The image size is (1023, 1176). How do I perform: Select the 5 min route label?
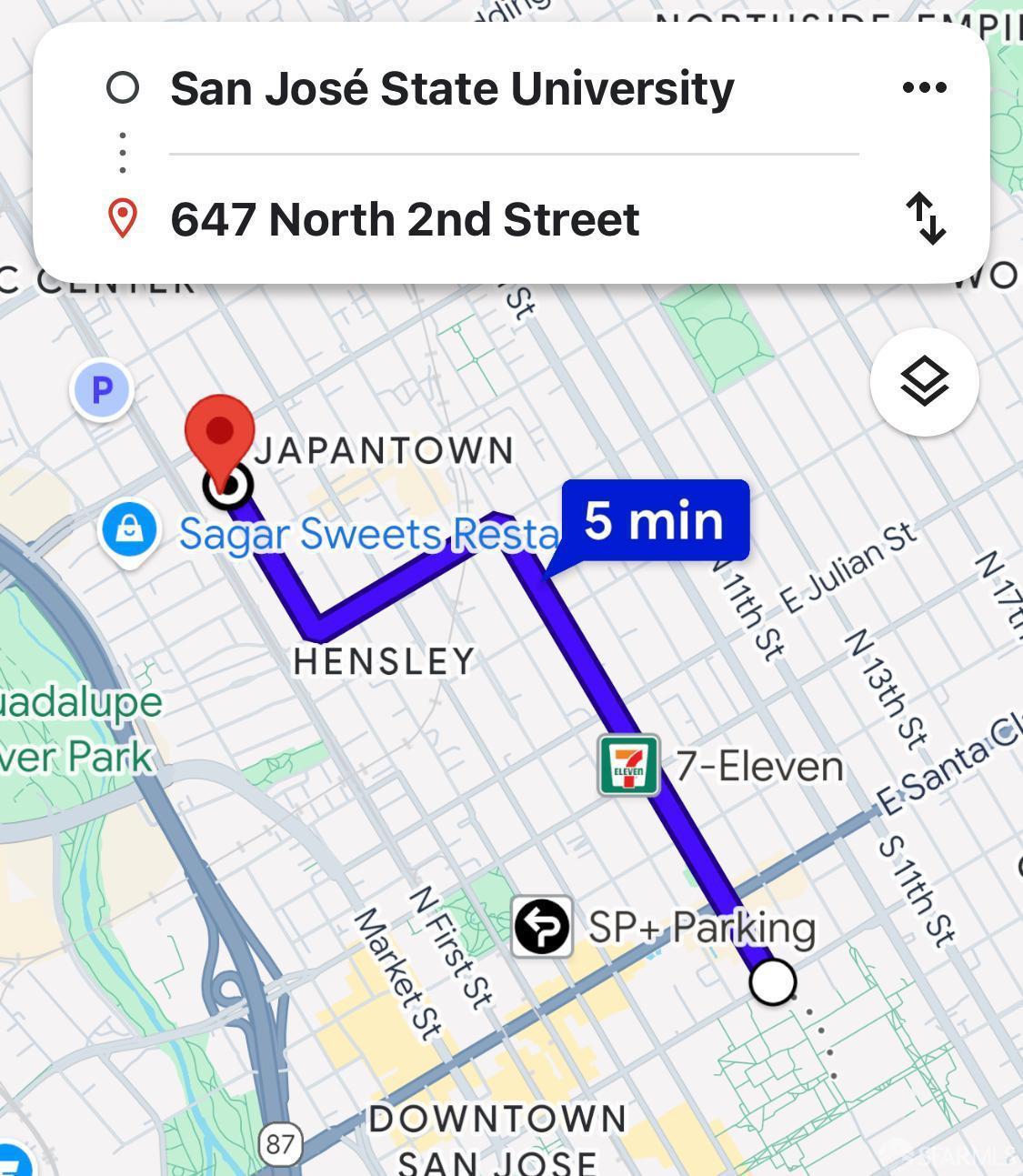click(x=655, y=520)
